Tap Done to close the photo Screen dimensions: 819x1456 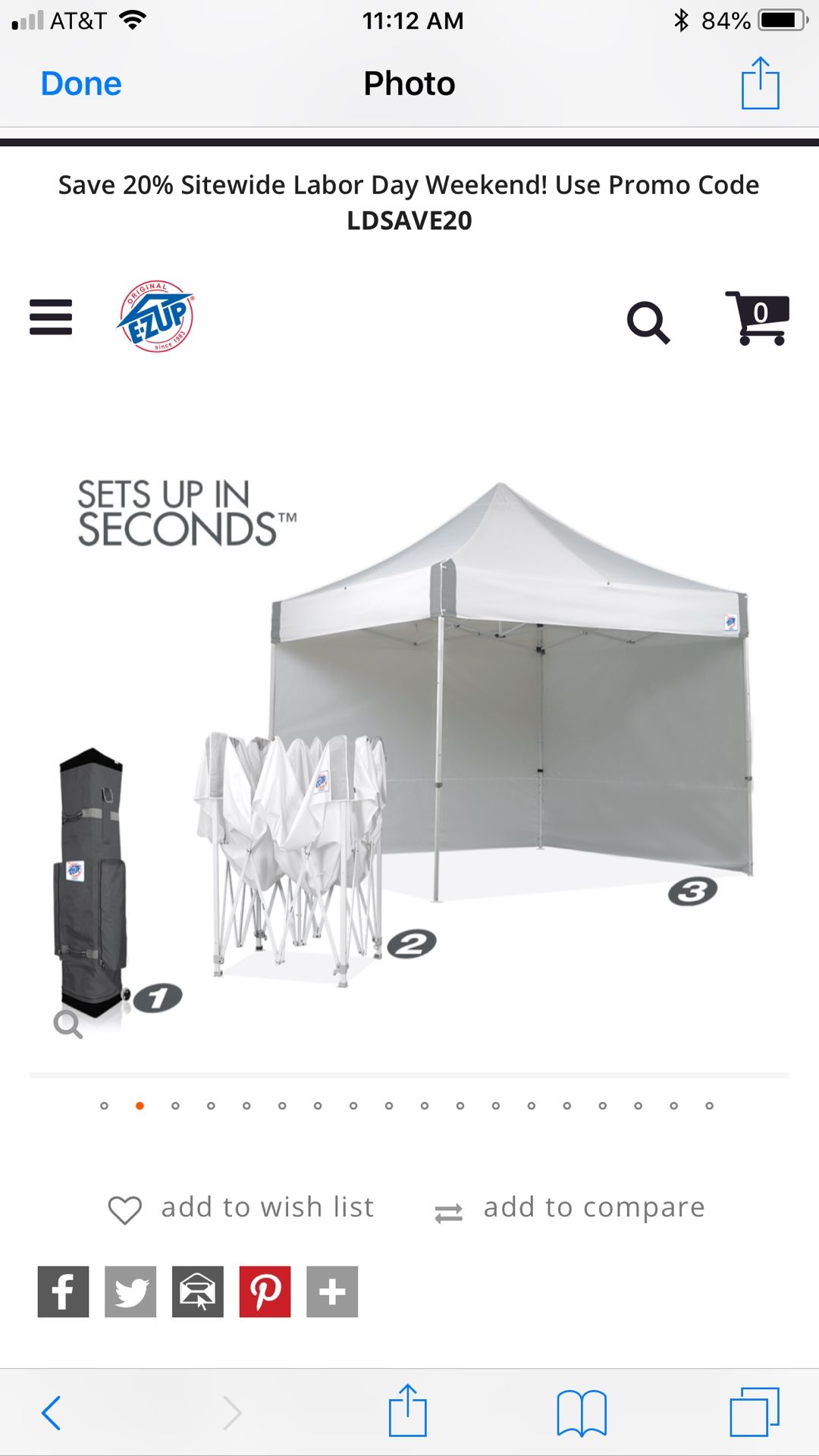pyautogui.click(x=81, y=83)
